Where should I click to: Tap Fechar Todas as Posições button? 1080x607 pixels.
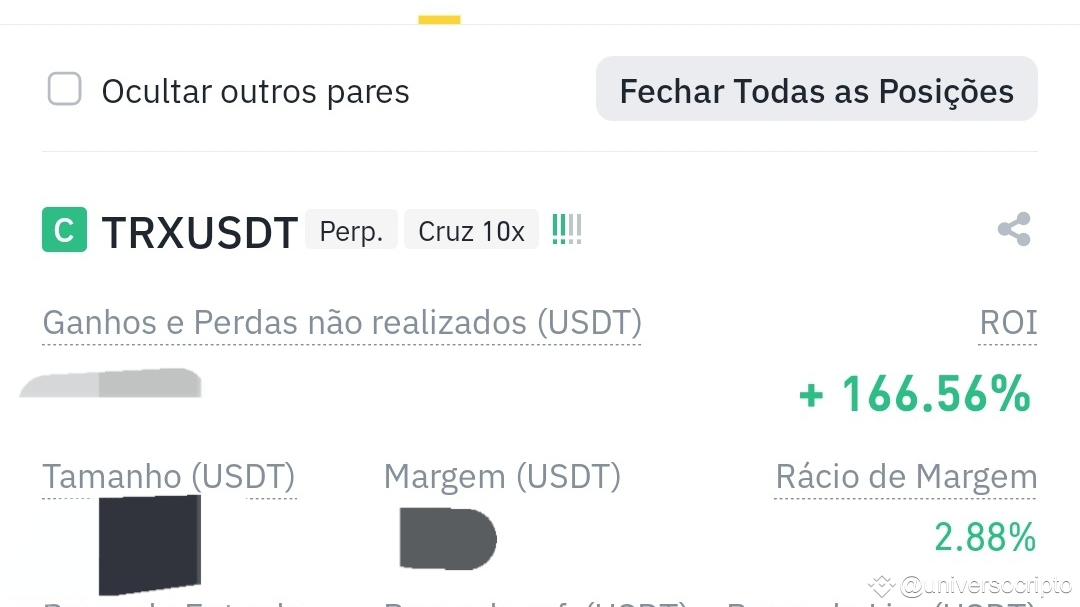click(x=816, y=91)
